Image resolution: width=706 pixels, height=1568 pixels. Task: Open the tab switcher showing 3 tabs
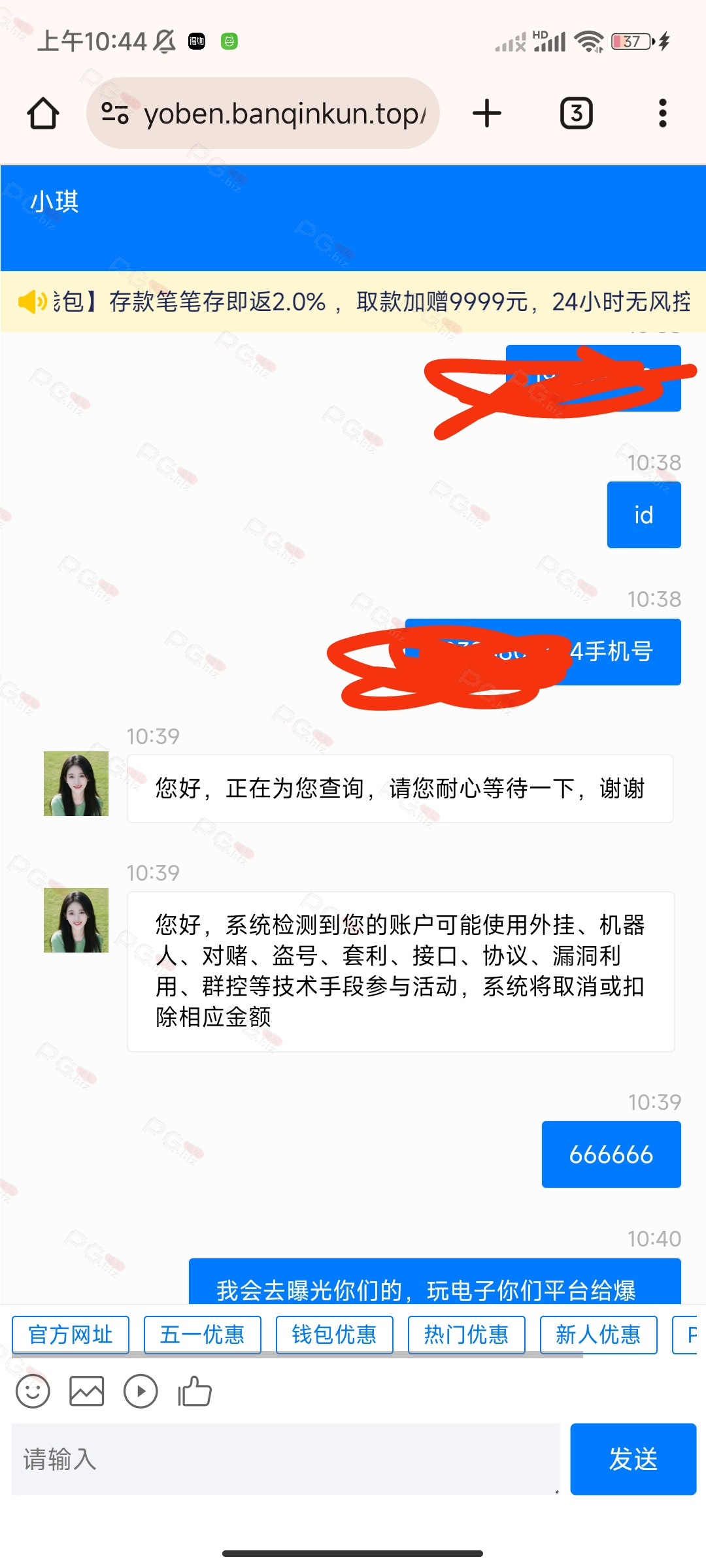[577, 114]
